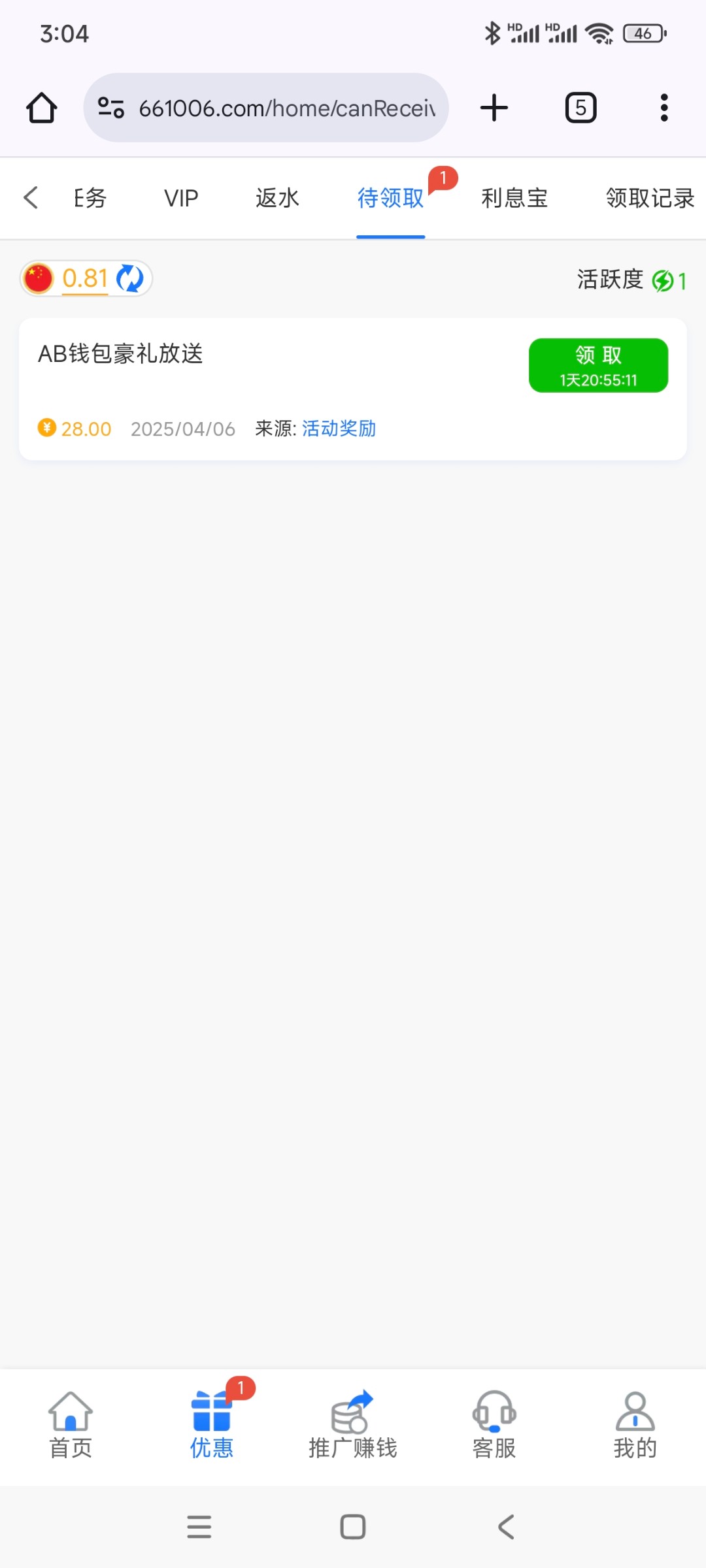Open the tab switcher showing 5 tabs

coord(580,108)
